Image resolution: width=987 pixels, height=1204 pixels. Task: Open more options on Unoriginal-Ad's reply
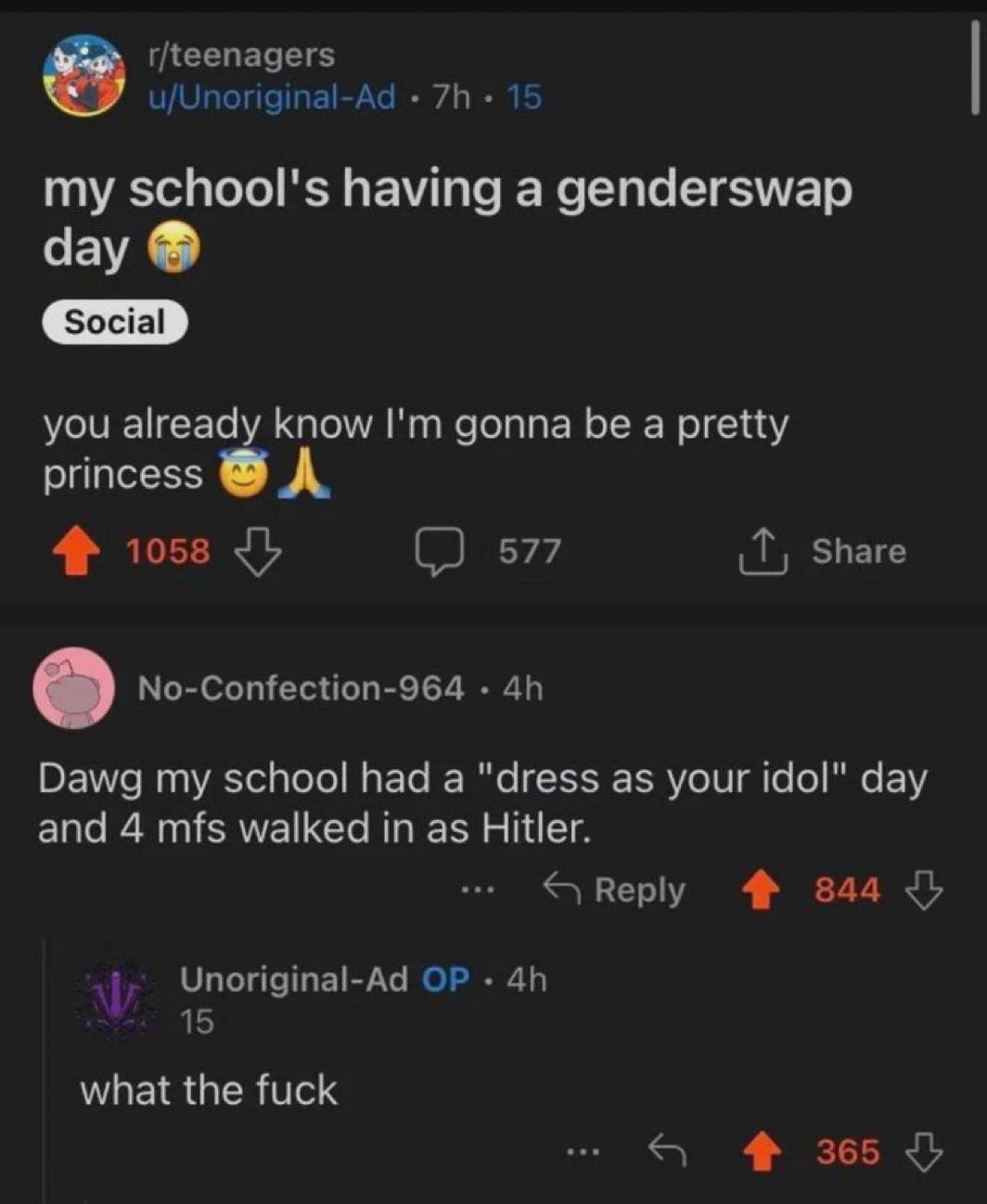click(583, 1152)
